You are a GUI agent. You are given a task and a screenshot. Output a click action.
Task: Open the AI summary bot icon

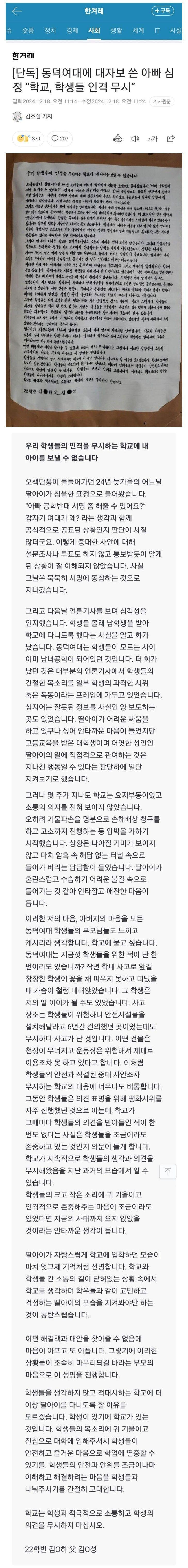[118, 139]
